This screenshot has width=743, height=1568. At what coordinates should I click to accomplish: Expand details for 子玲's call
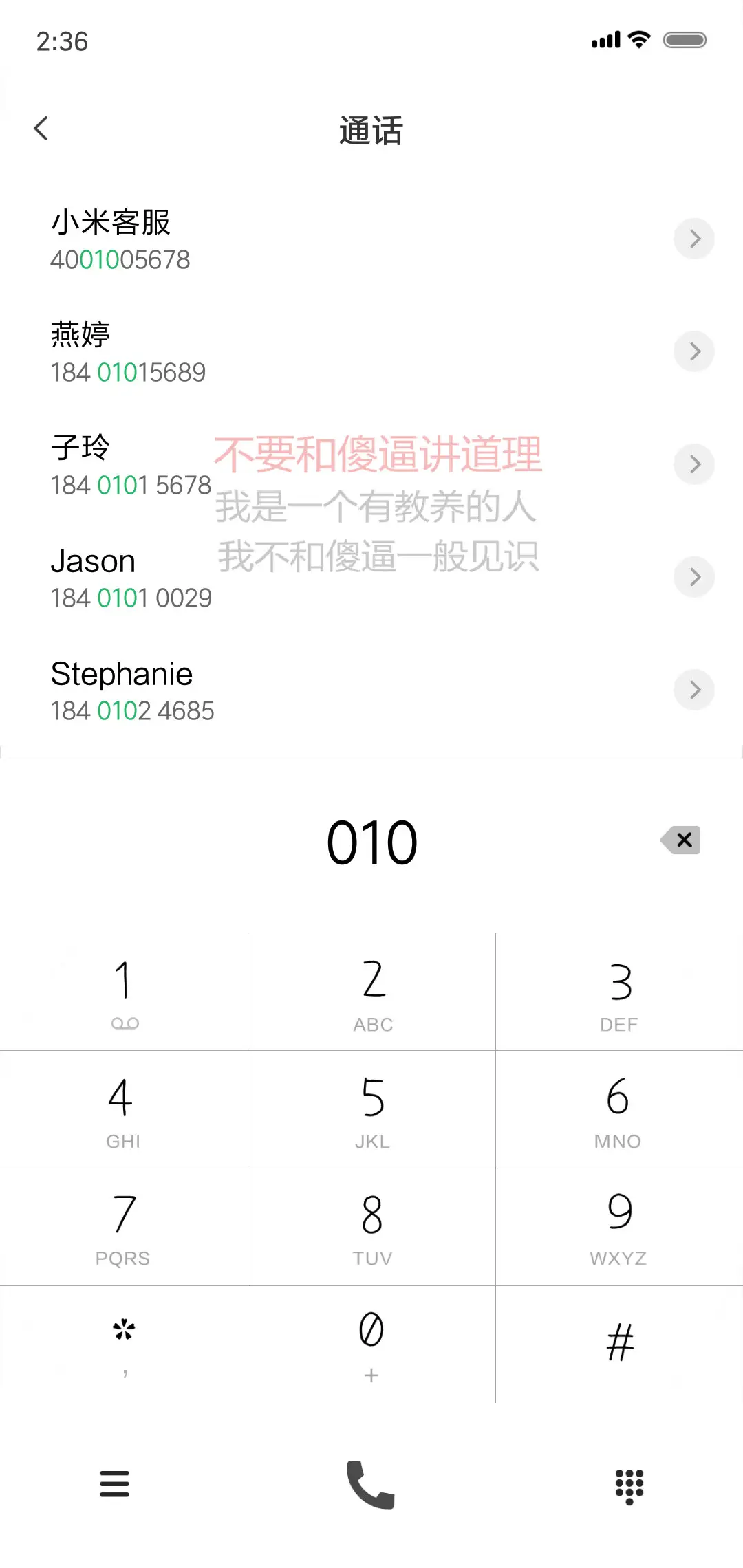coord(694,464)
